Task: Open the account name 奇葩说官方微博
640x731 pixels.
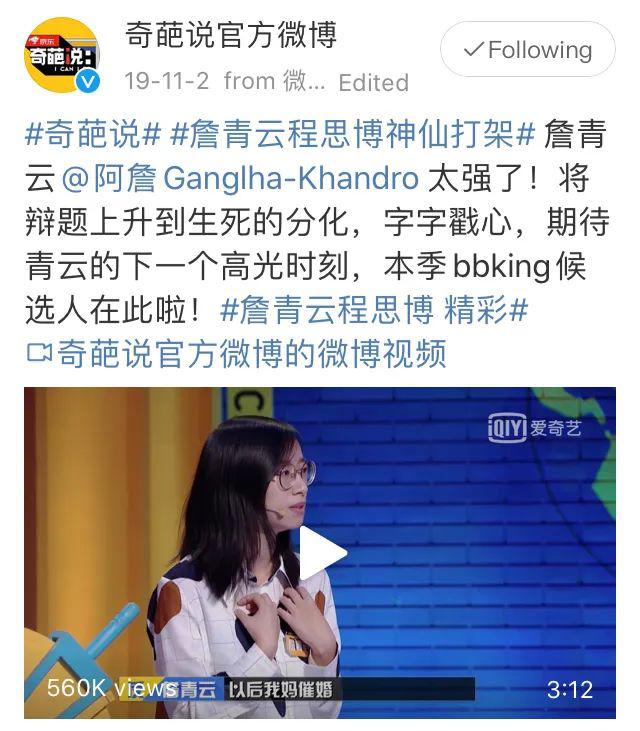Action: [230, 35]
